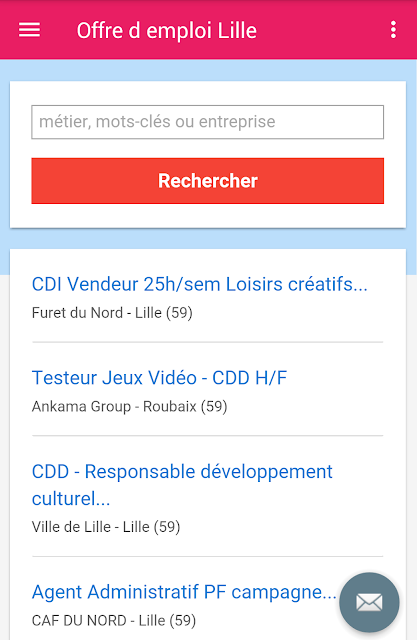This screenshot has width=417, height=640.
Task: Open the hamburger navigation menu
Action: pos(29,30)
